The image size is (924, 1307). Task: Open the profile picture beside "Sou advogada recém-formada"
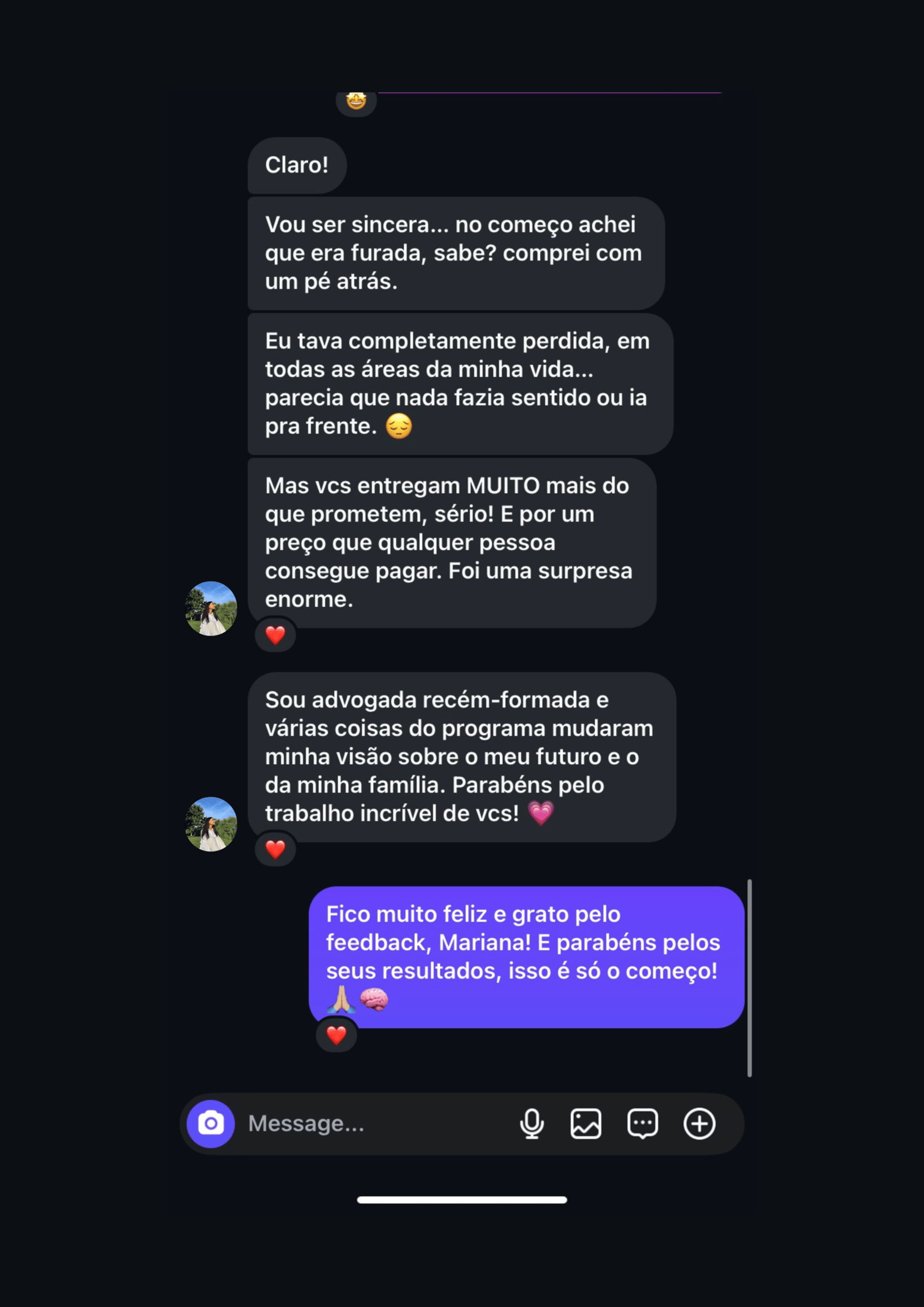(x=211, y=824)
